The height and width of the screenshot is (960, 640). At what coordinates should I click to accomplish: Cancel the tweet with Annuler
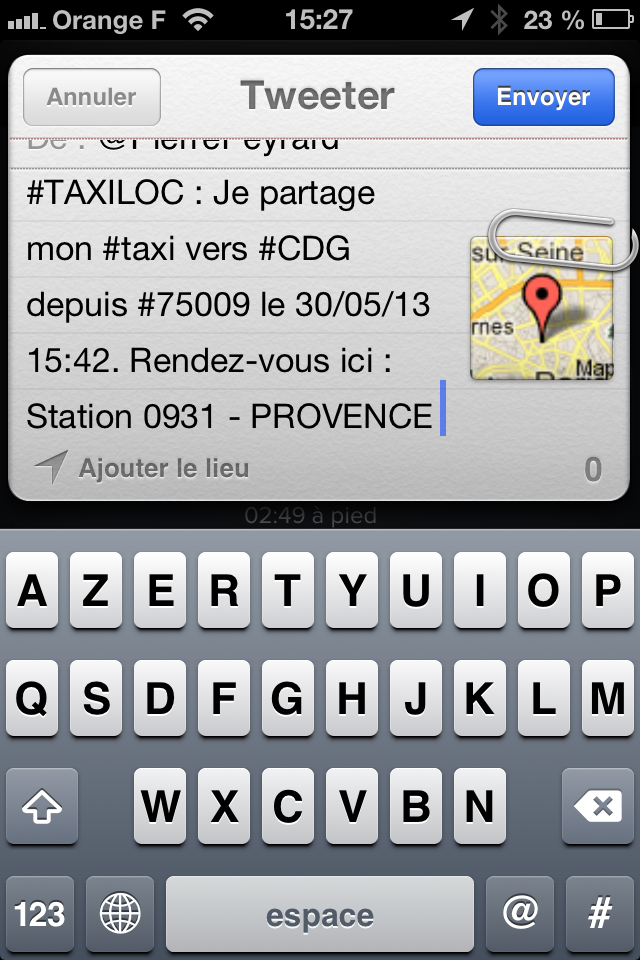[x=91, y=97]
